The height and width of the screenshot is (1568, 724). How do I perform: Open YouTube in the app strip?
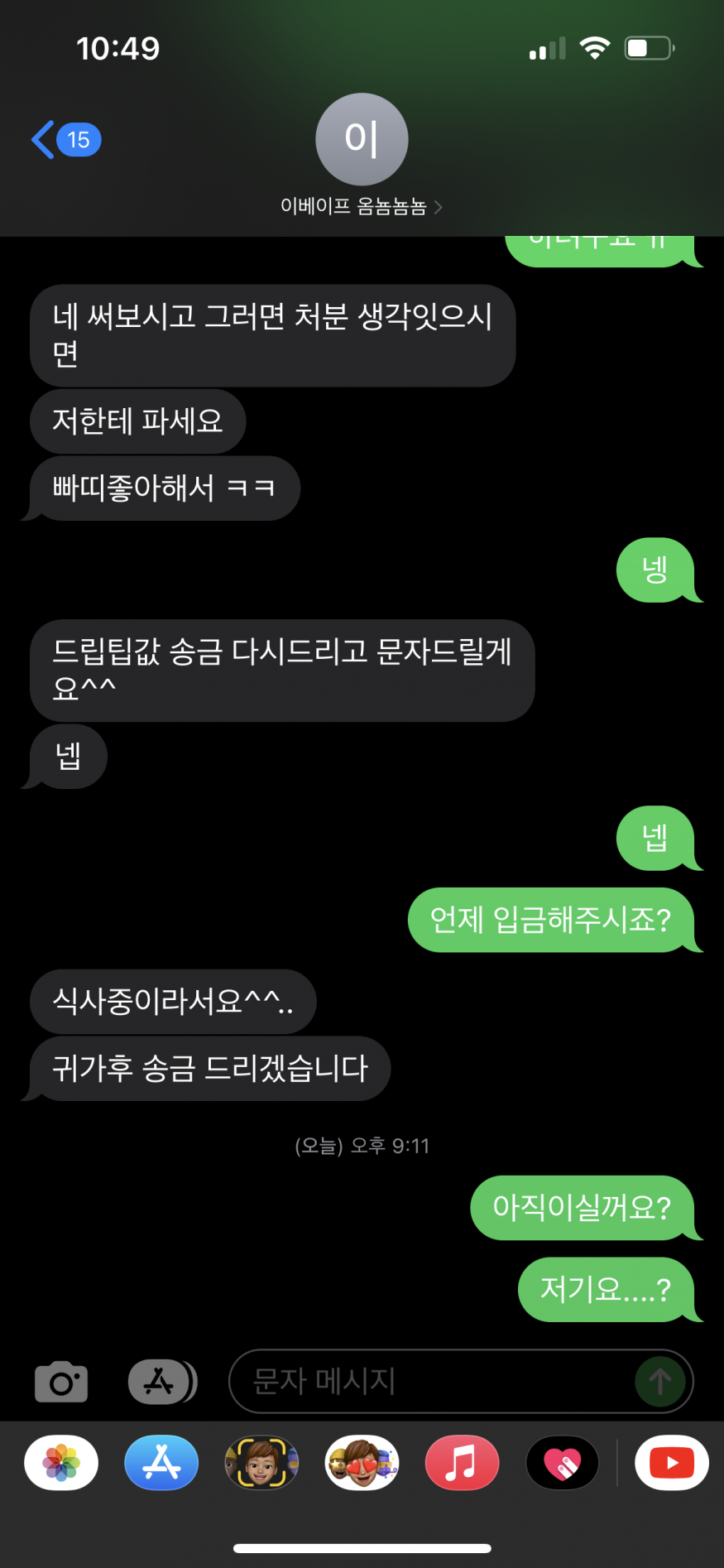[x=671, y=1463]
